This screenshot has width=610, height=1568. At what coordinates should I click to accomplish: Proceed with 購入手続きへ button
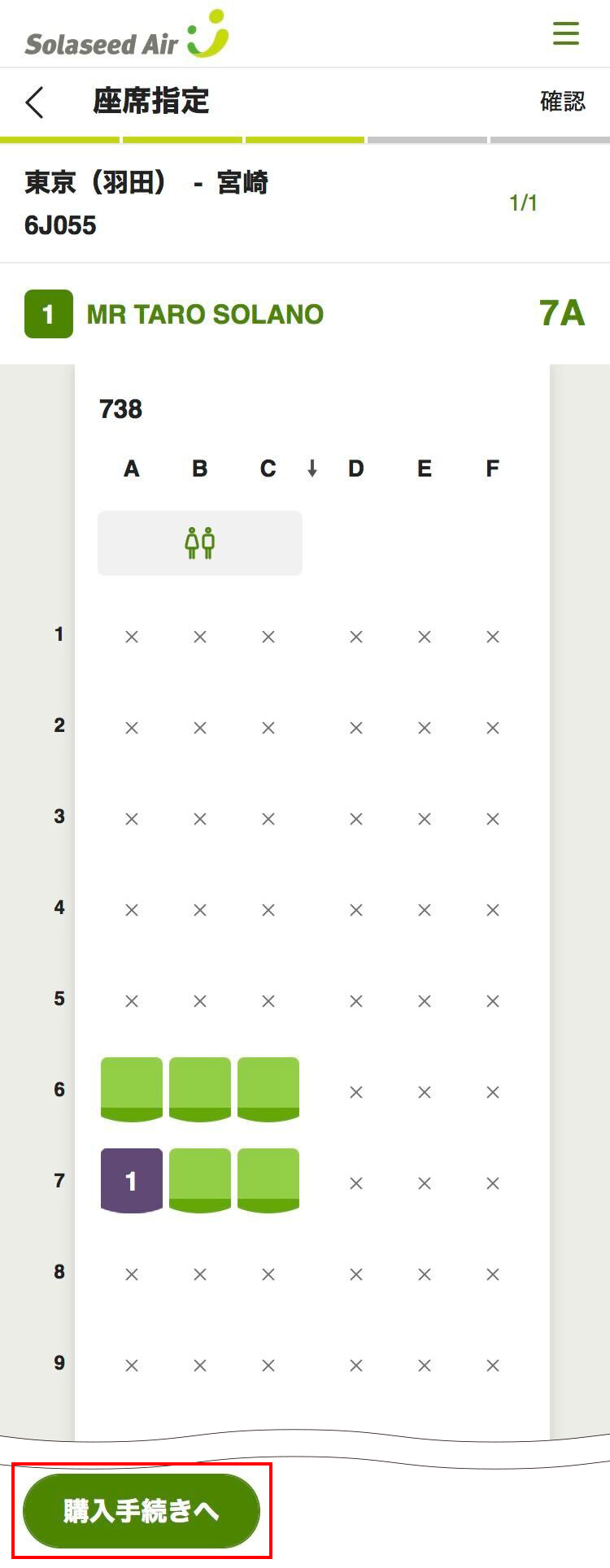pyautogui.click(x=142, y=1510)
